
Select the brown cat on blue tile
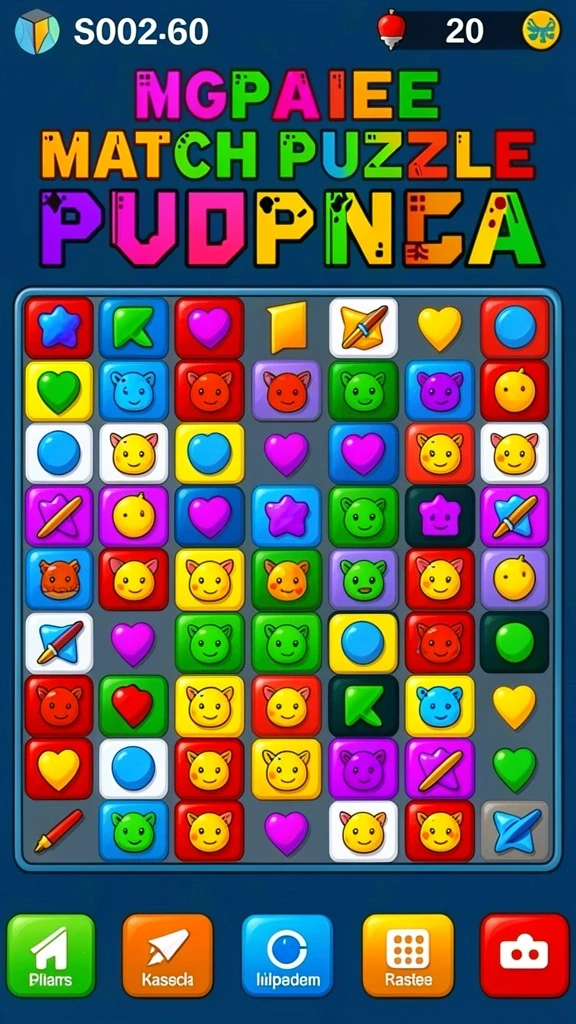pyautogui.click(x=59, y=579)
